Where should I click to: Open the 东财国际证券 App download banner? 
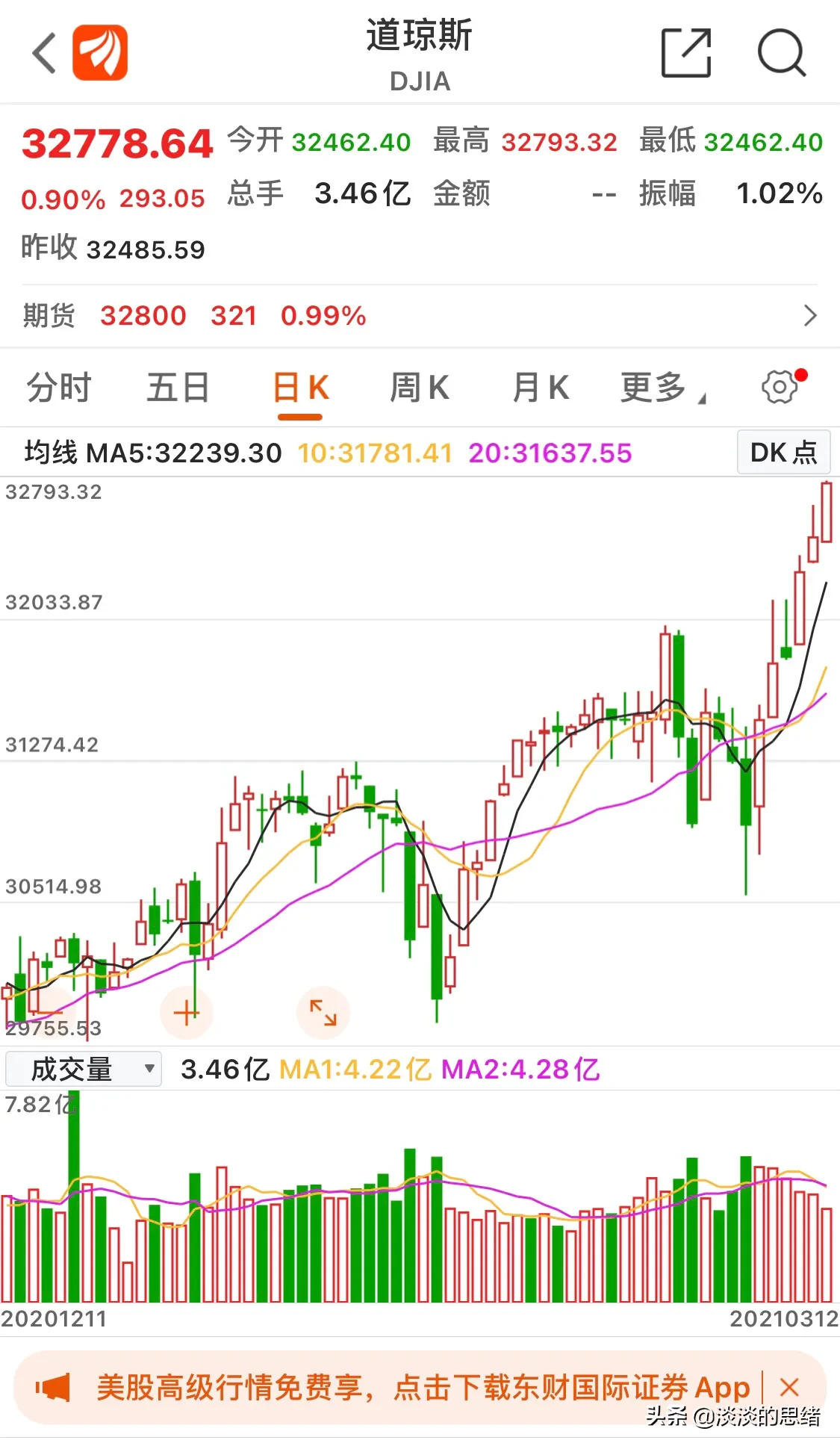(422, 1388)
